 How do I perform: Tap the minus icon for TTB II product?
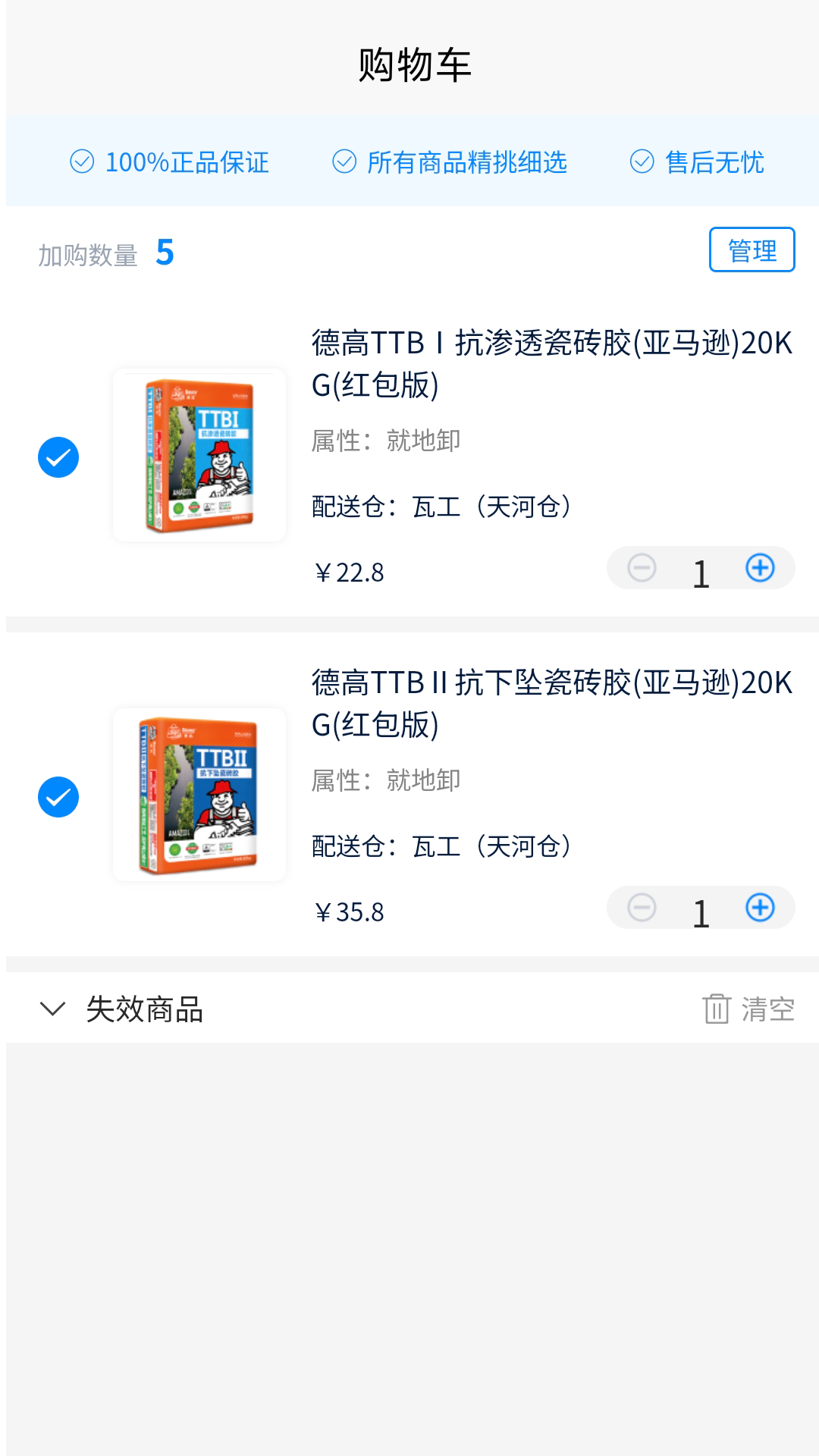[642, 907]
